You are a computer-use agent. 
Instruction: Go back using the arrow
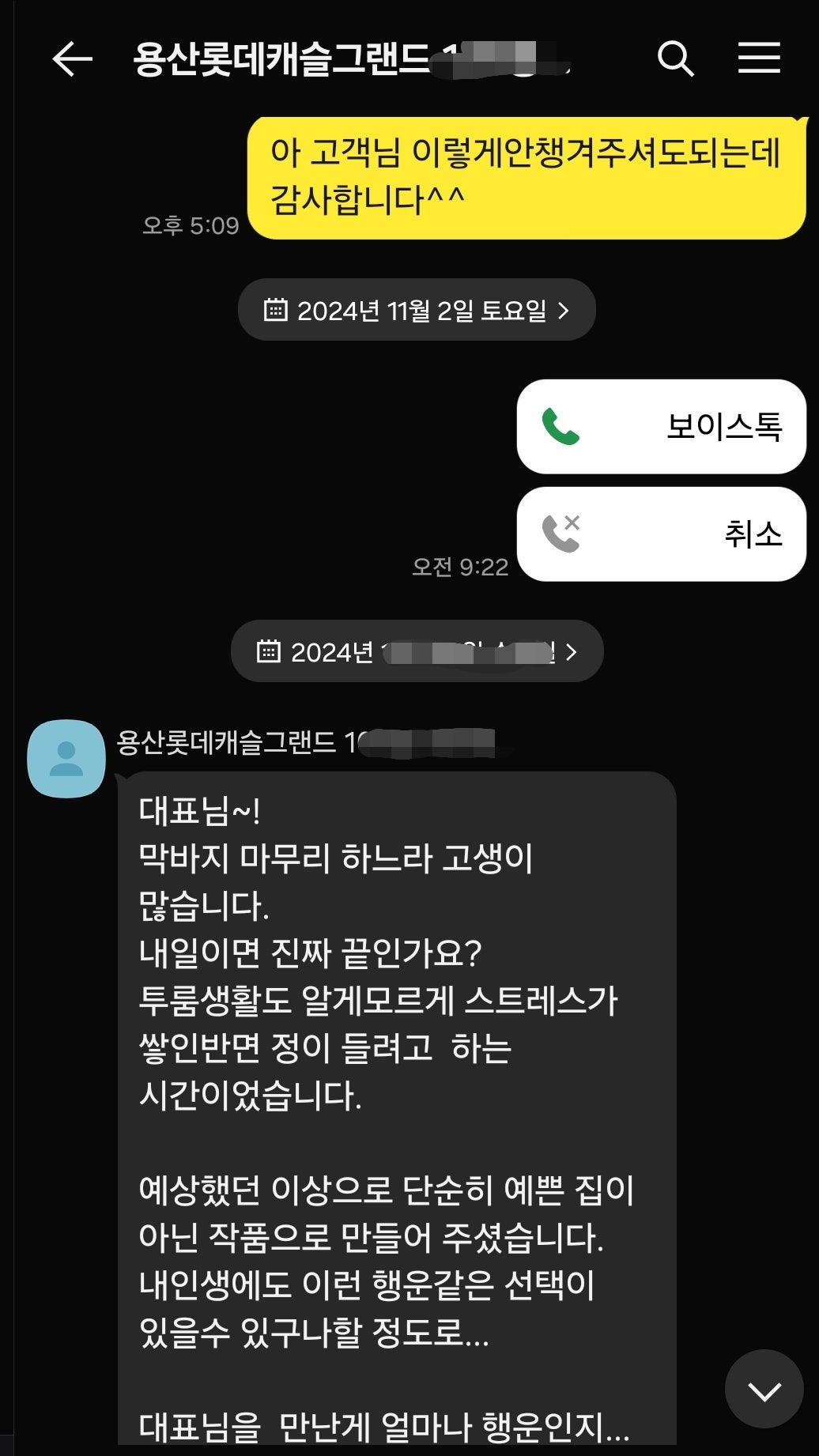coord(72,59)
